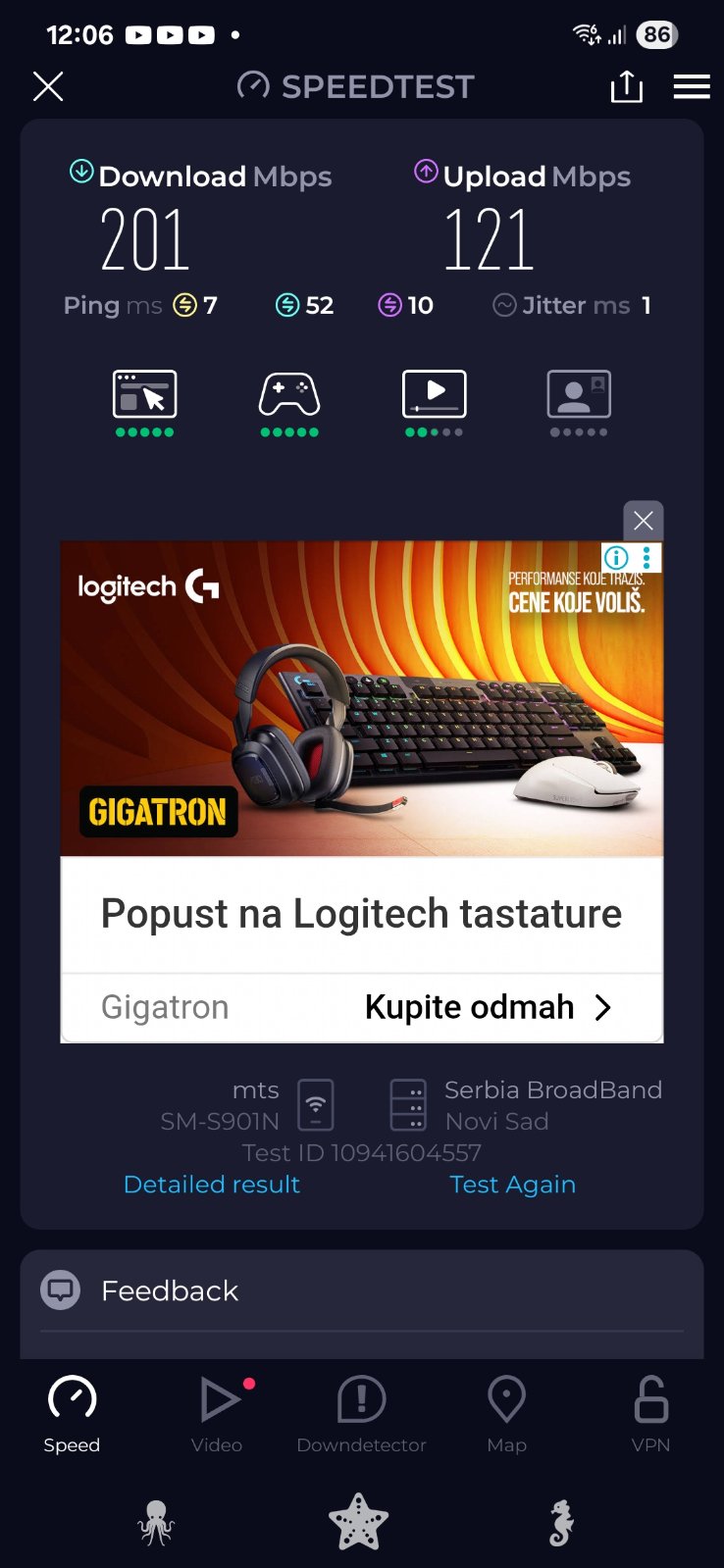Tap the gaming controller quality icon
Viewport: 724px width, 1568px height.
289,394
